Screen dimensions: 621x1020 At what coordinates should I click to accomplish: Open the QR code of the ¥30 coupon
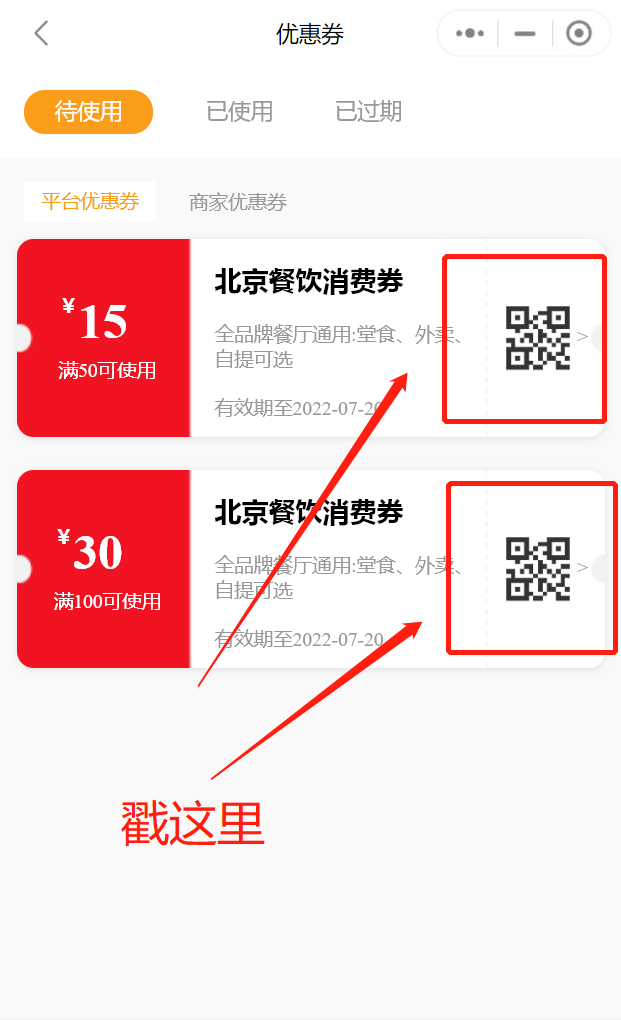(x=537, y=568)
